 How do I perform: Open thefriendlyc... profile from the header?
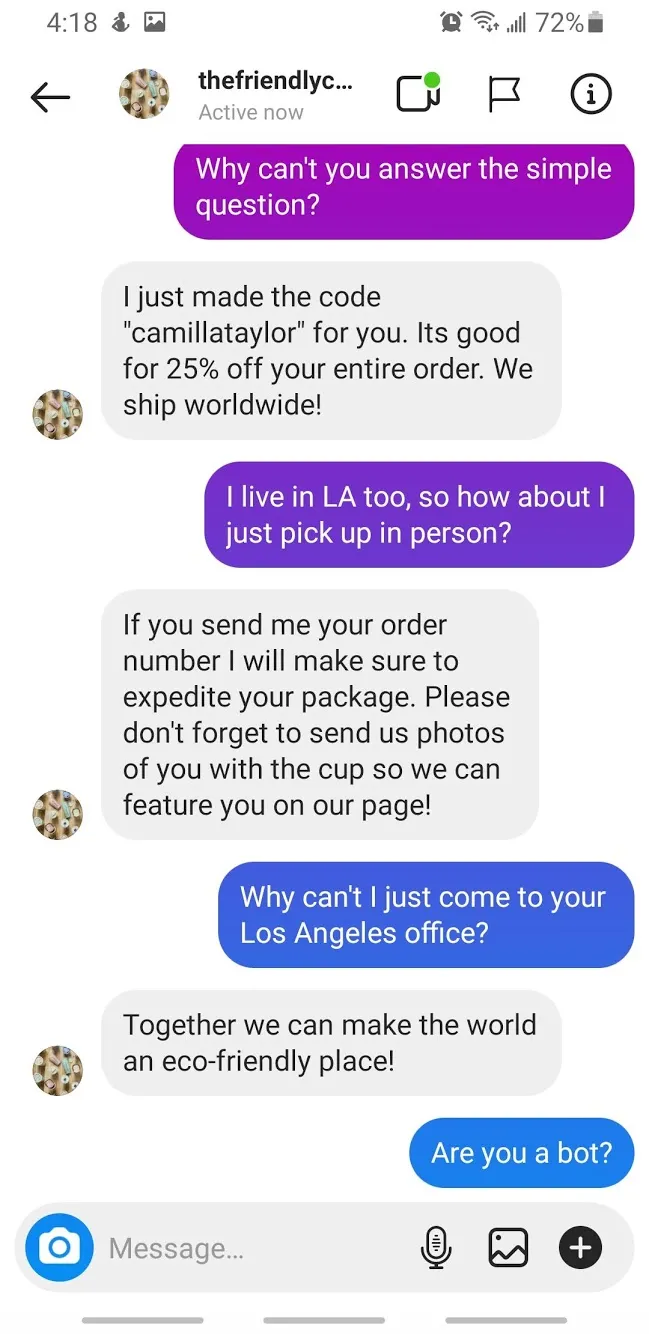coord(275,82)
